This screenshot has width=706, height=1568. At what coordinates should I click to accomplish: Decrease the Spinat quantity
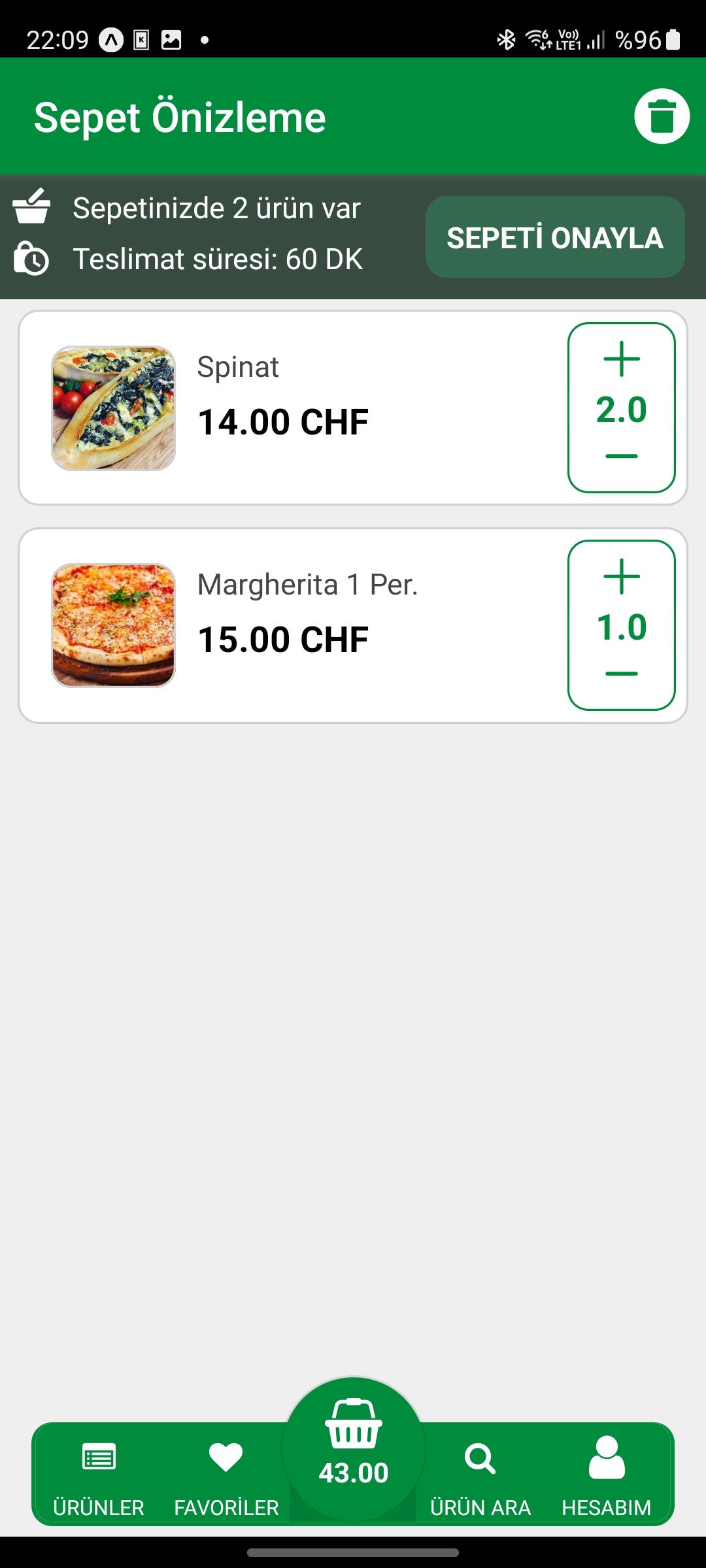621,455
